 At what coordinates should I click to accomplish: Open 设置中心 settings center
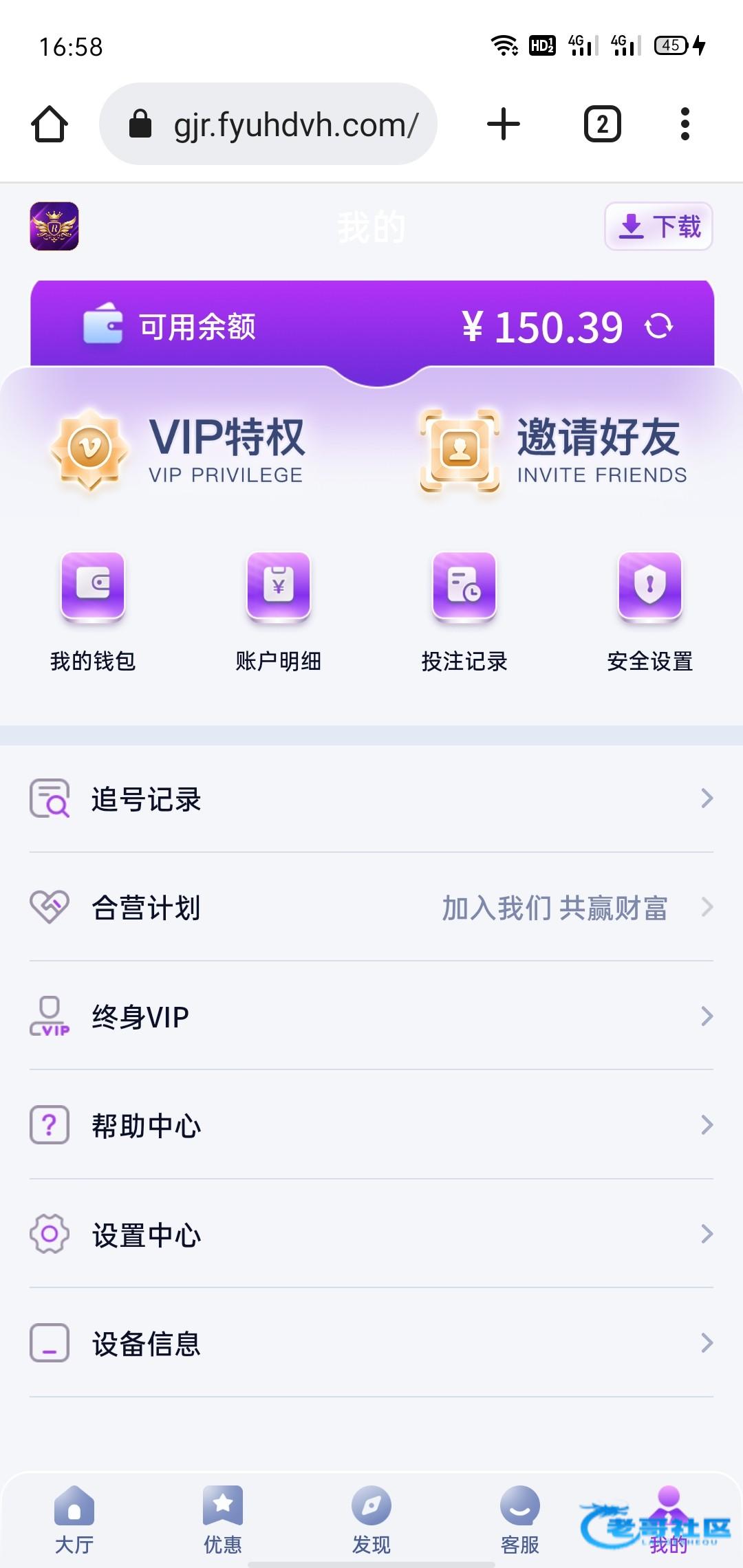tap(371, 1234)
